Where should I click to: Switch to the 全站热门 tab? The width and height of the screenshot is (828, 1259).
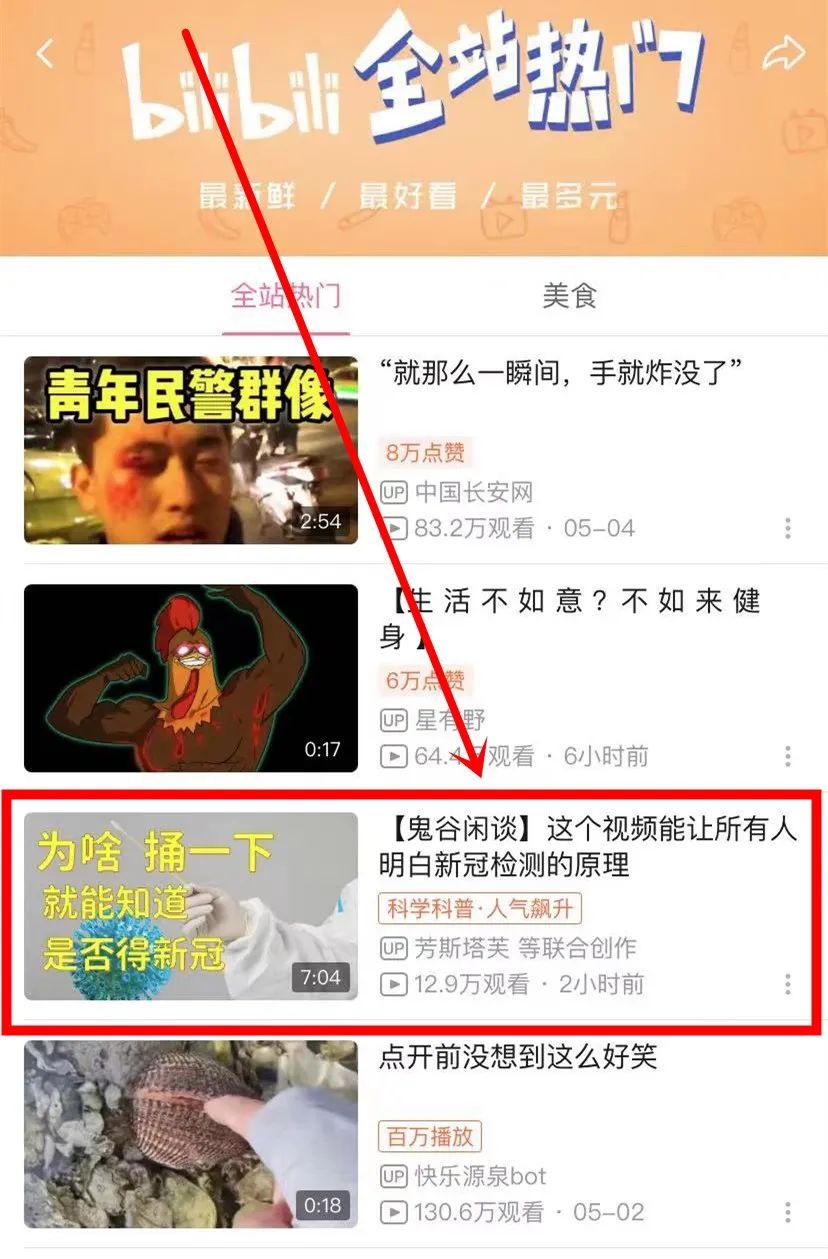[x=286, y=296]
